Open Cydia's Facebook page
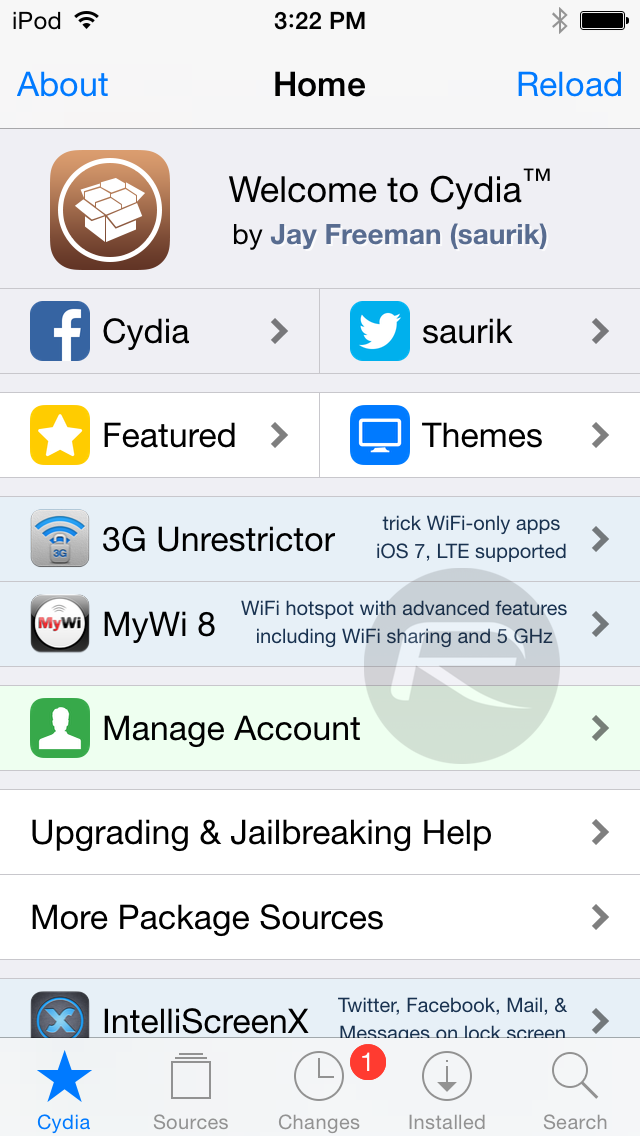This screenshot has height=1136, width=640. click(x=160, y=331)
